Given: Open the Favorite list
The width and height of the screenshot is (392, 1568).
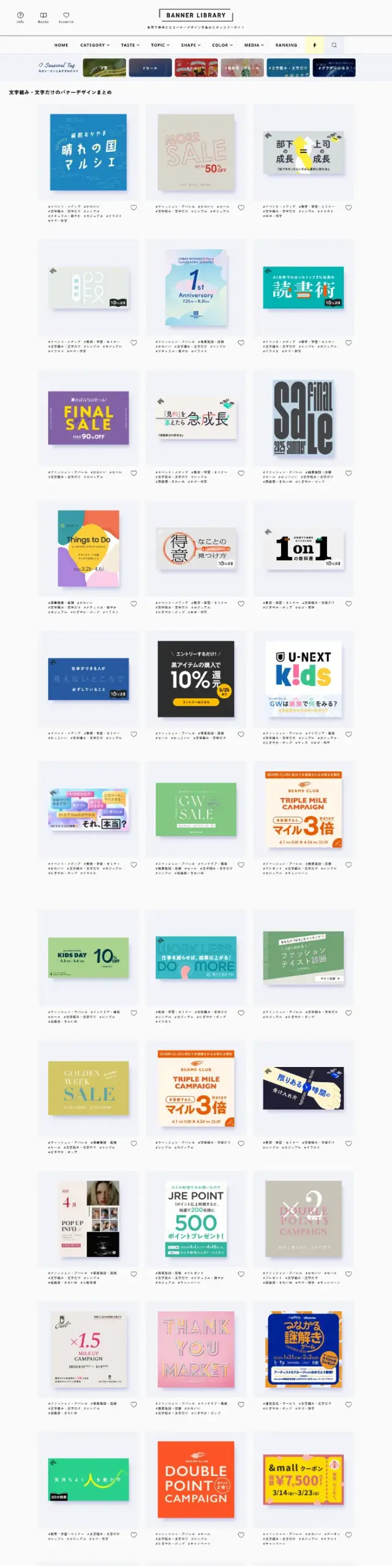Looking at the screenshot, I should coord(66,15).
